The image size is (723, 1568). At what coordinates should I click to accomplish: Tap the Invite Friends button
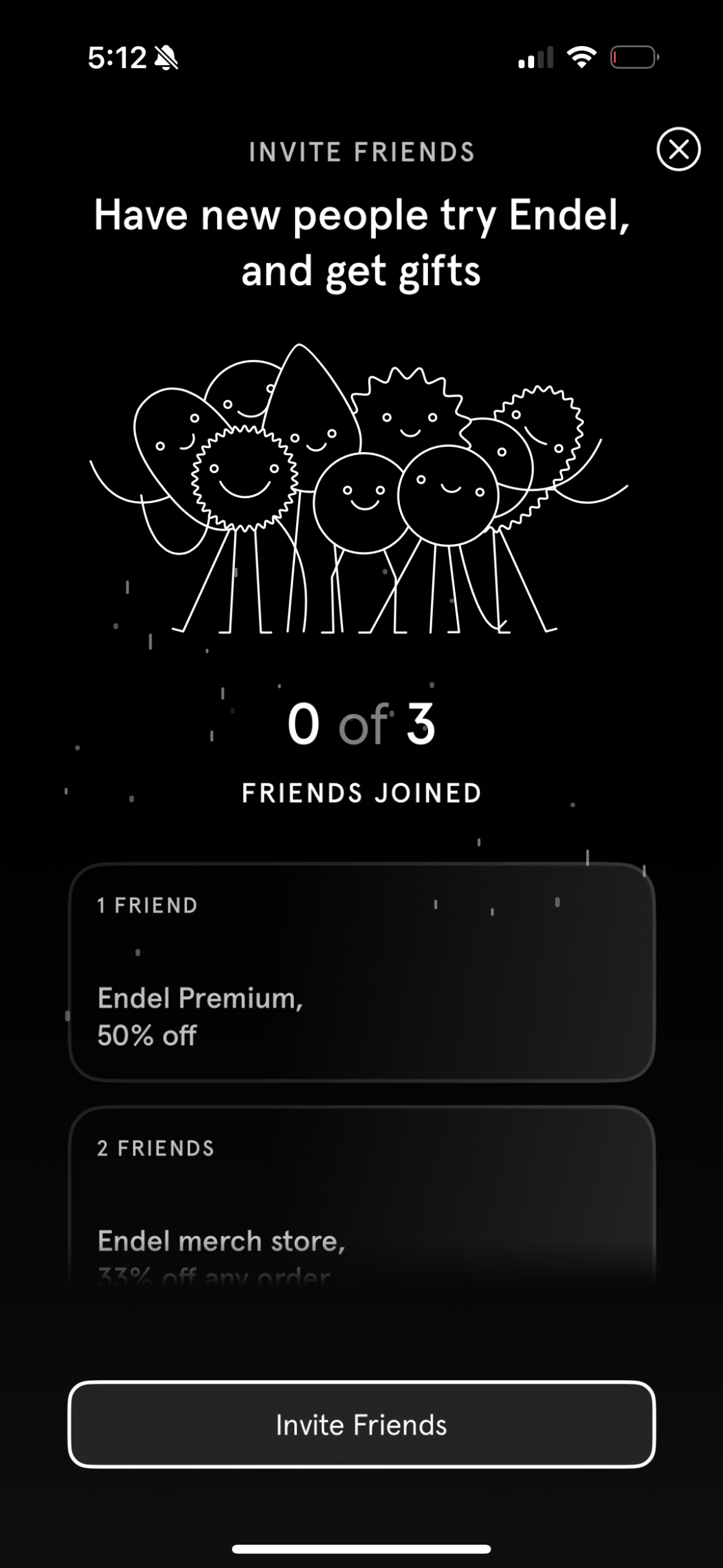pos(361,1425)
